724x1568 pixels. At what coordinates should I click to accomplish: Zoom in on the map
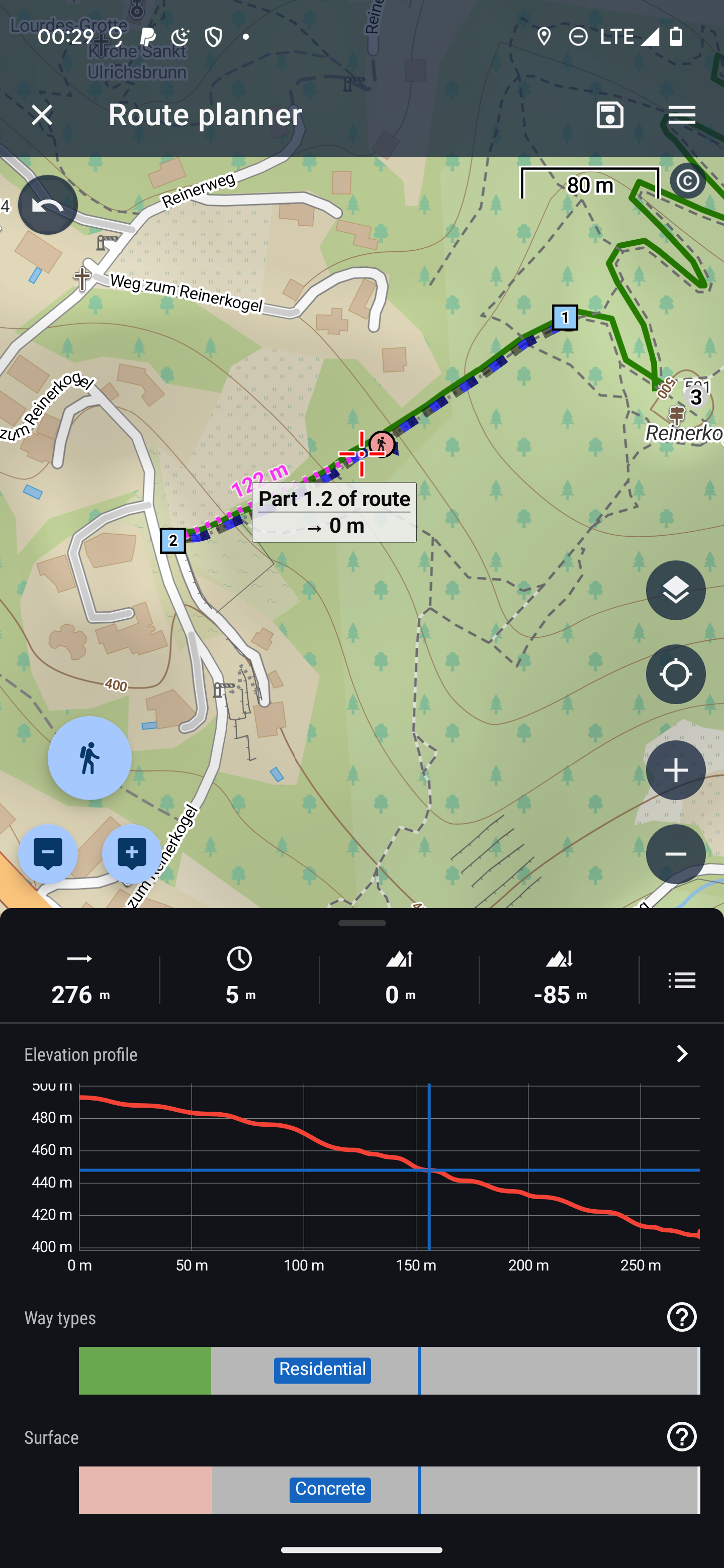pos(675,770)
